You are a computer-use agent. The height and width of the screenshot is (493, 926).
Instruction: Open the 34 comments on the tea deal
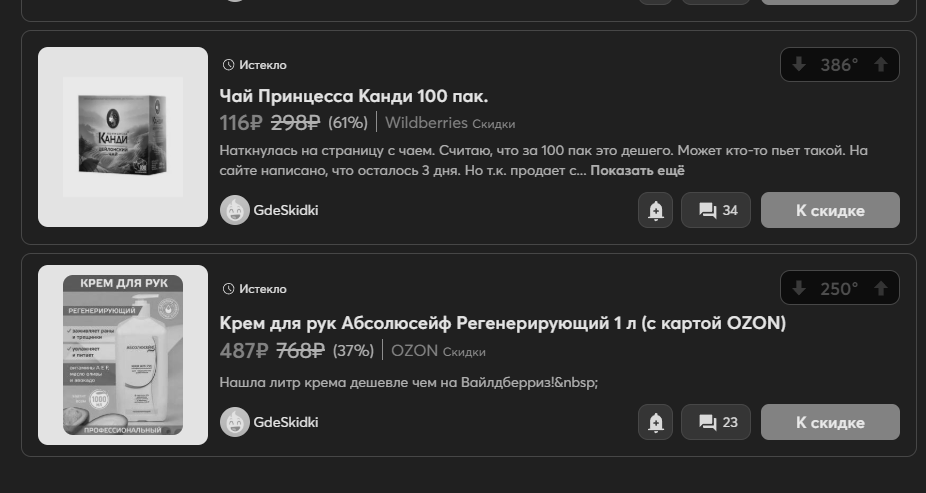716,210
